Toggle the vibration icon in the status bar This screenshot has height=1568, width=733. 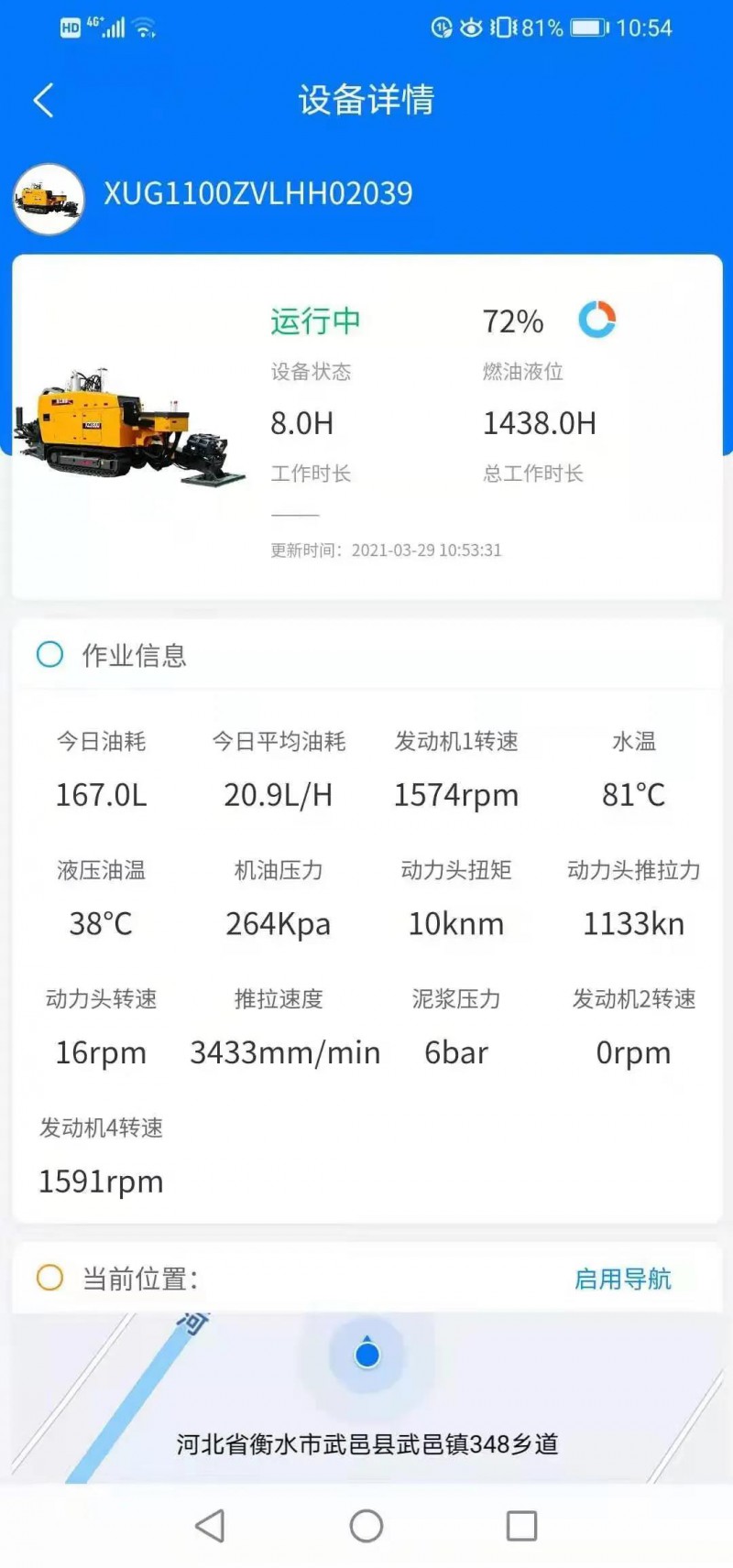pyautogui.click(x=500, y=28)
